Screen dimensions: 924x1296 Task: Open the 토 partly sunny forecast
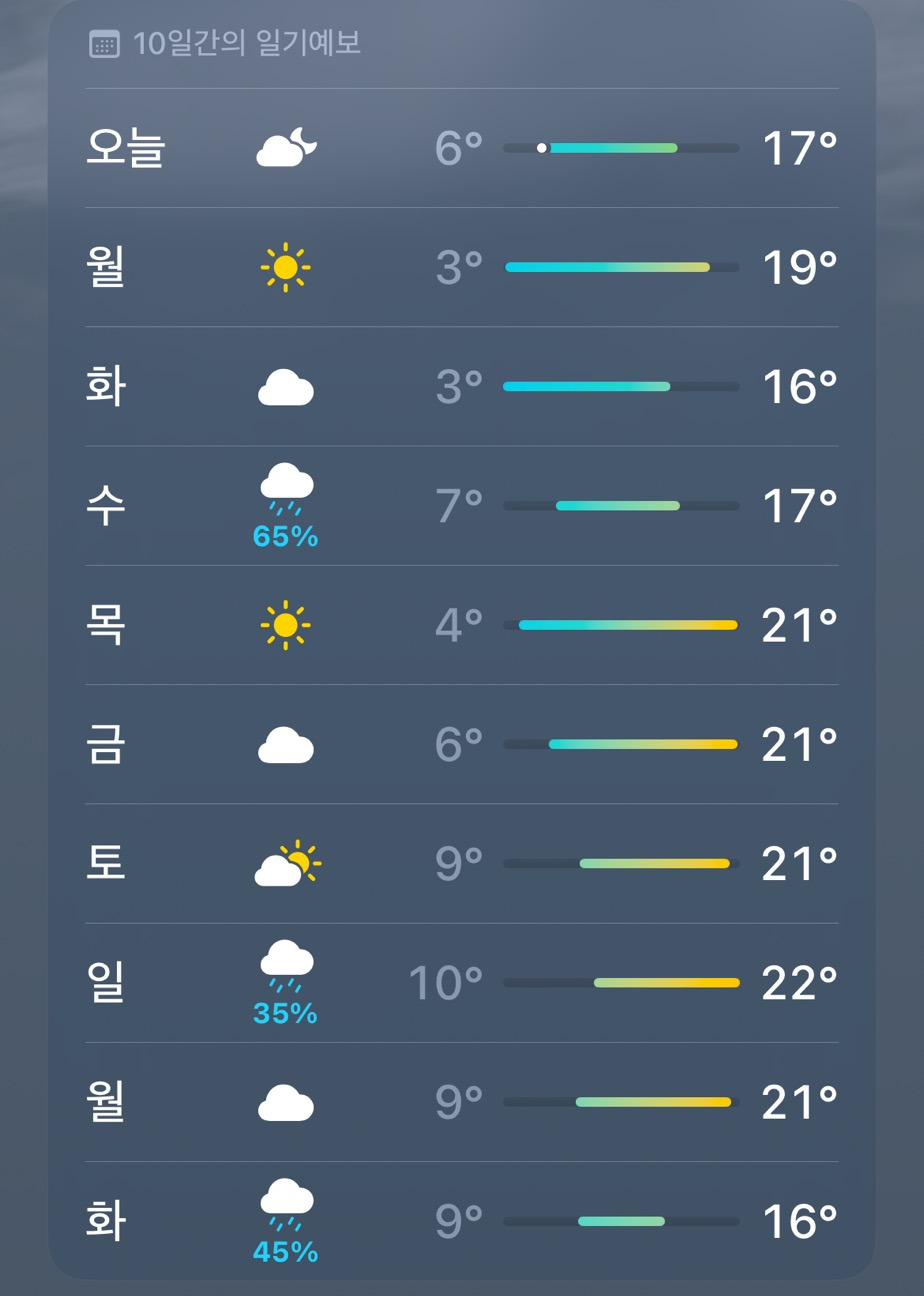[461, 863]
